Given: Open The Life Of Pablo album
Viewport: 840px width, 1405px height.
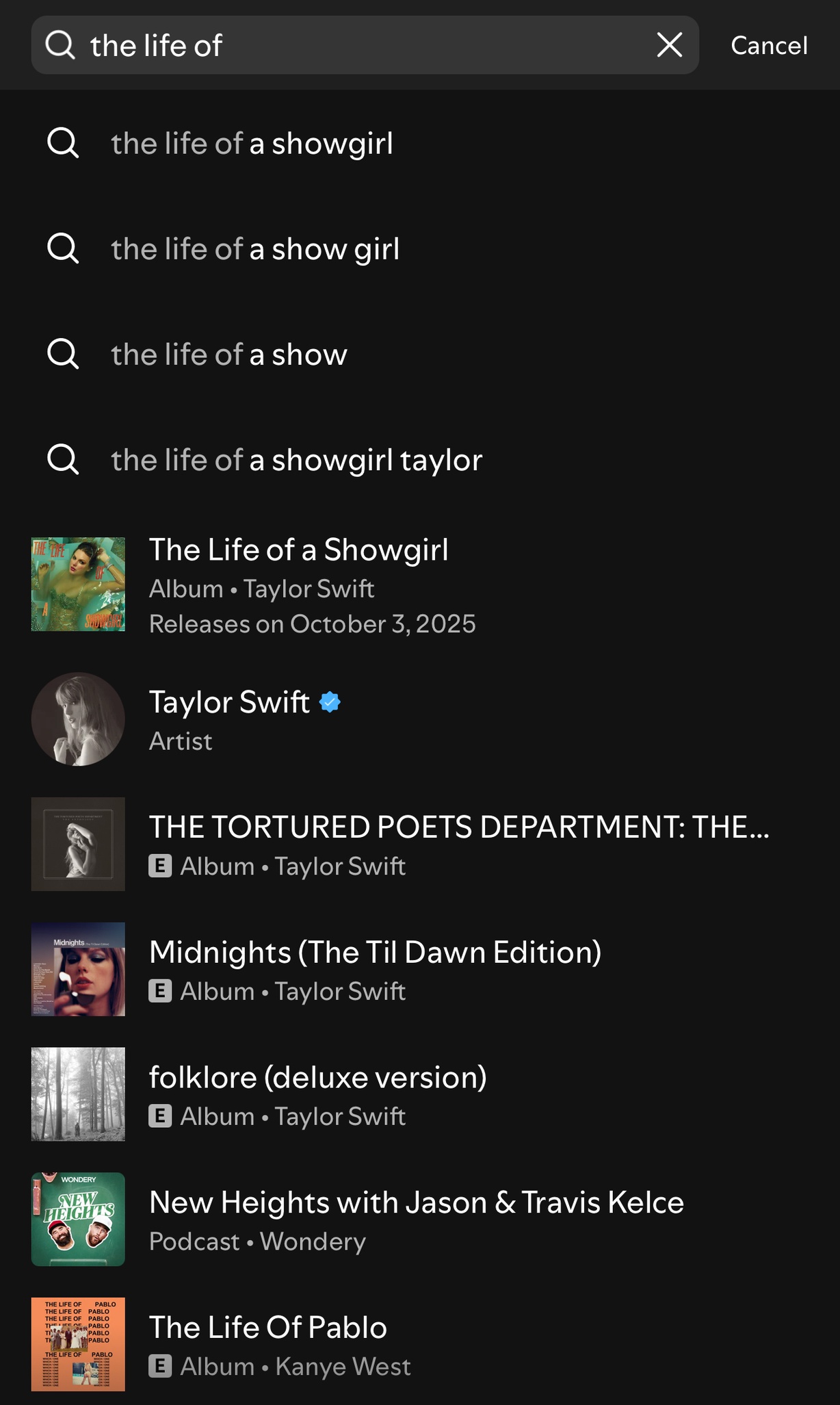Looking at the screenshot, I should pyautogui.click(x=420, y=1344).
